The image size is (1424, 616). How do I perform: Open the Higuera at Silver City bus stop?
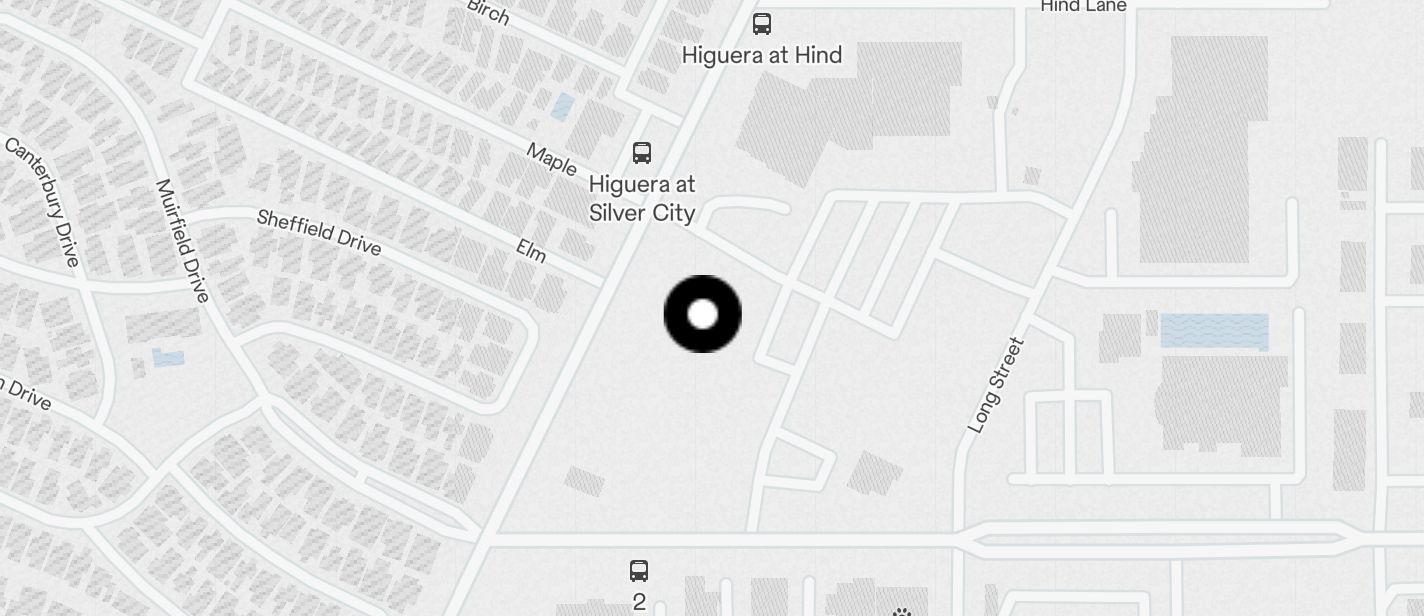pyautogui.click(x=642, y=153)
